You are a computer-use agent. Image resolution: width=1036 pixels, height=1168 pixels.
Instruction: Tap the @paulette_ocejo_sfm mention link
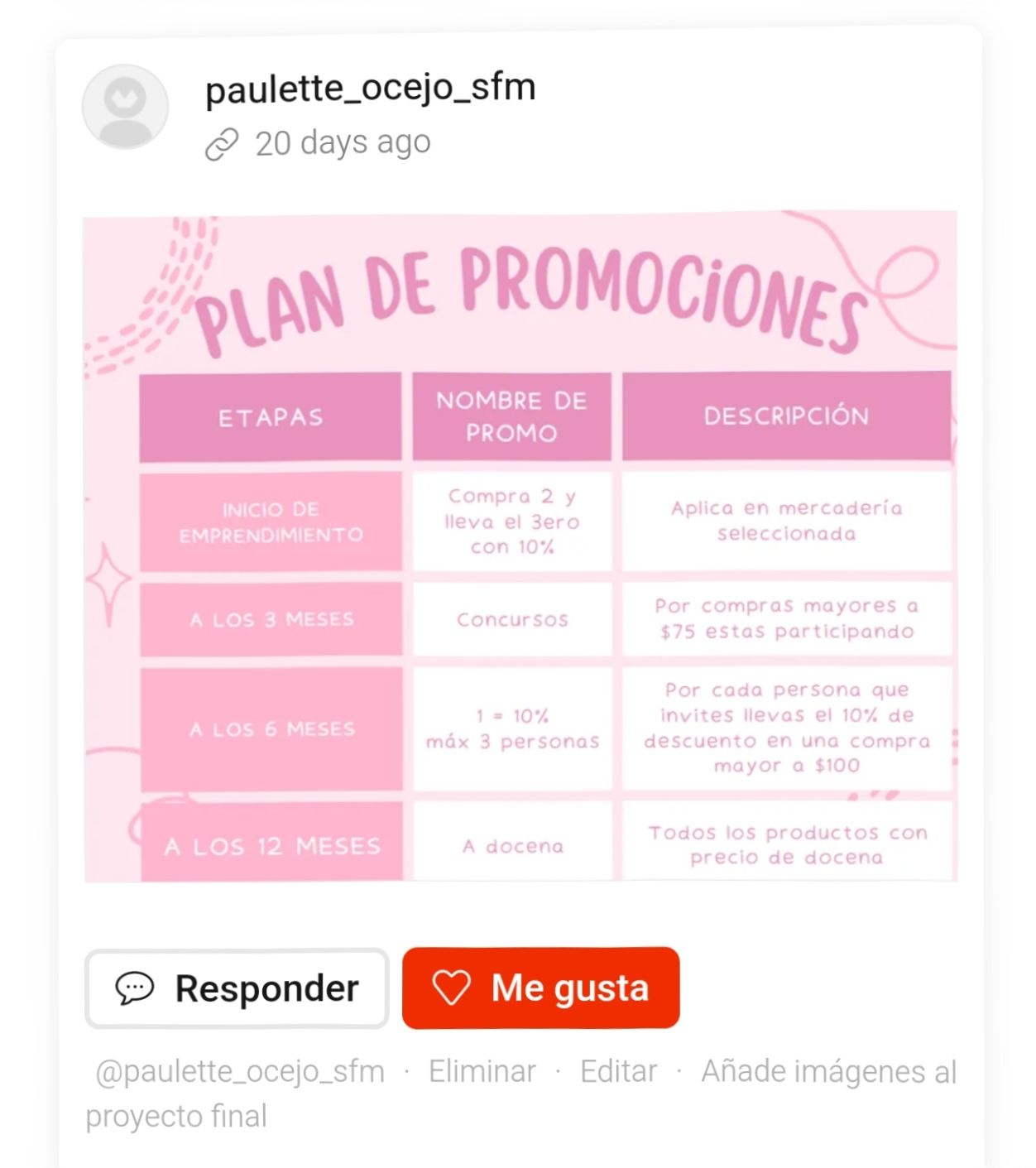[239, 1071]
